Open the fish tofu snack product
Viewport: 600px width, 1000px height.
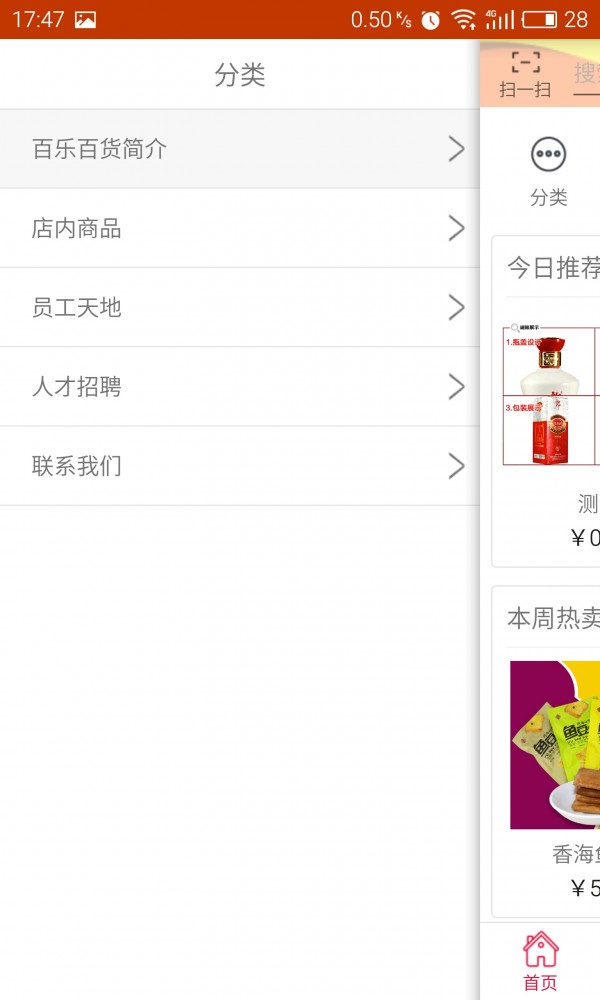coord(555,745)
